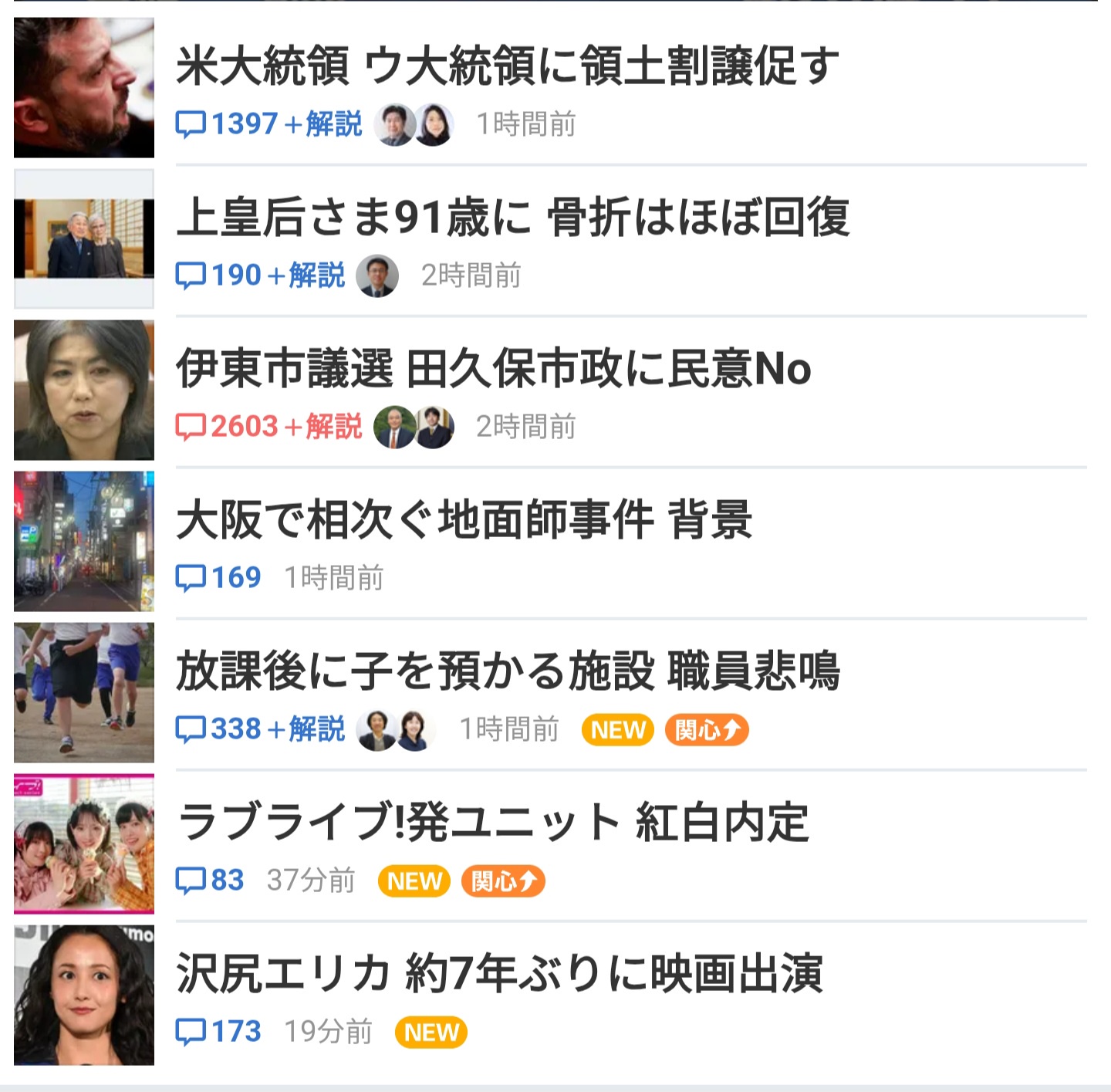
Task: Open the 放課後に子を預かる施設 article
Action: point(507,671)
